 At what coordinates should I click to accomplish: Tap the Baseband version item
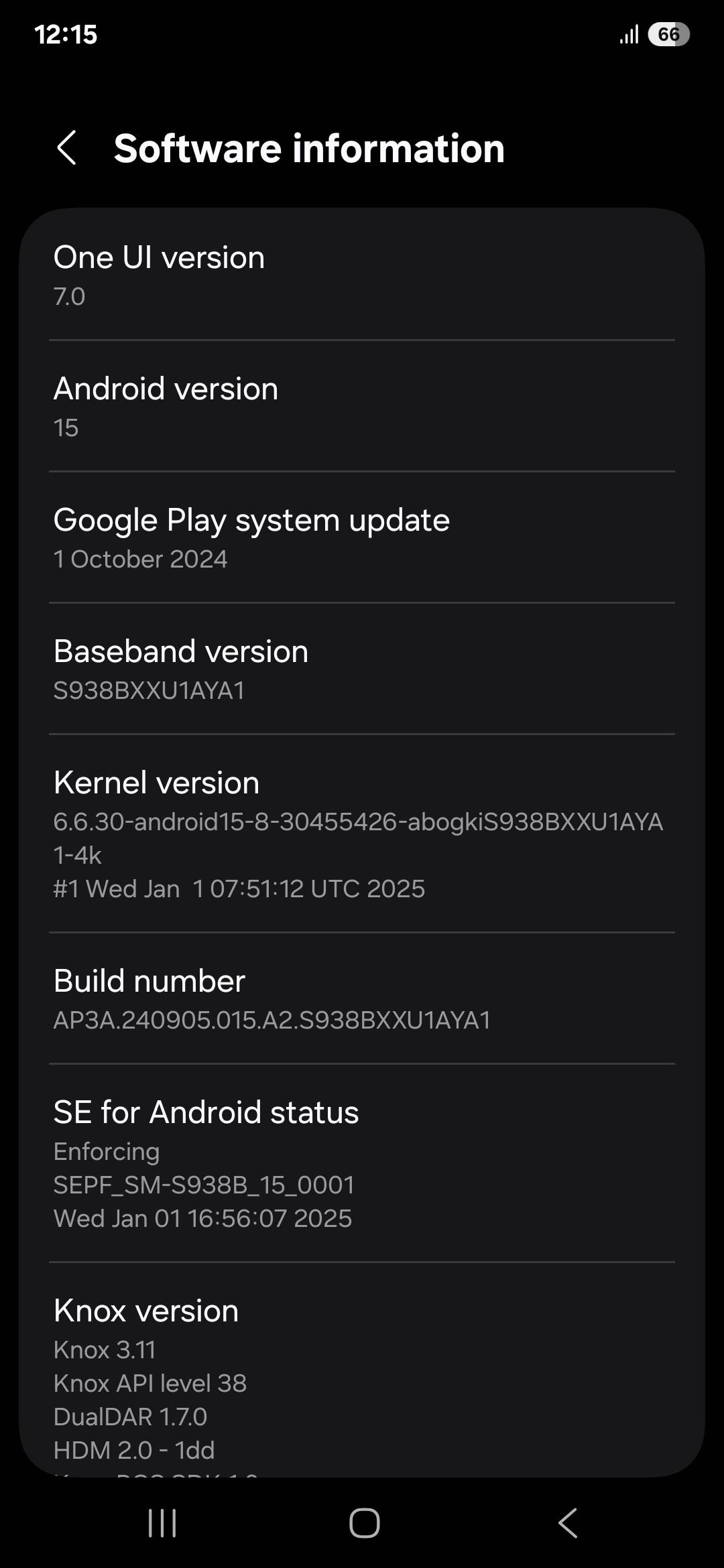362,669
